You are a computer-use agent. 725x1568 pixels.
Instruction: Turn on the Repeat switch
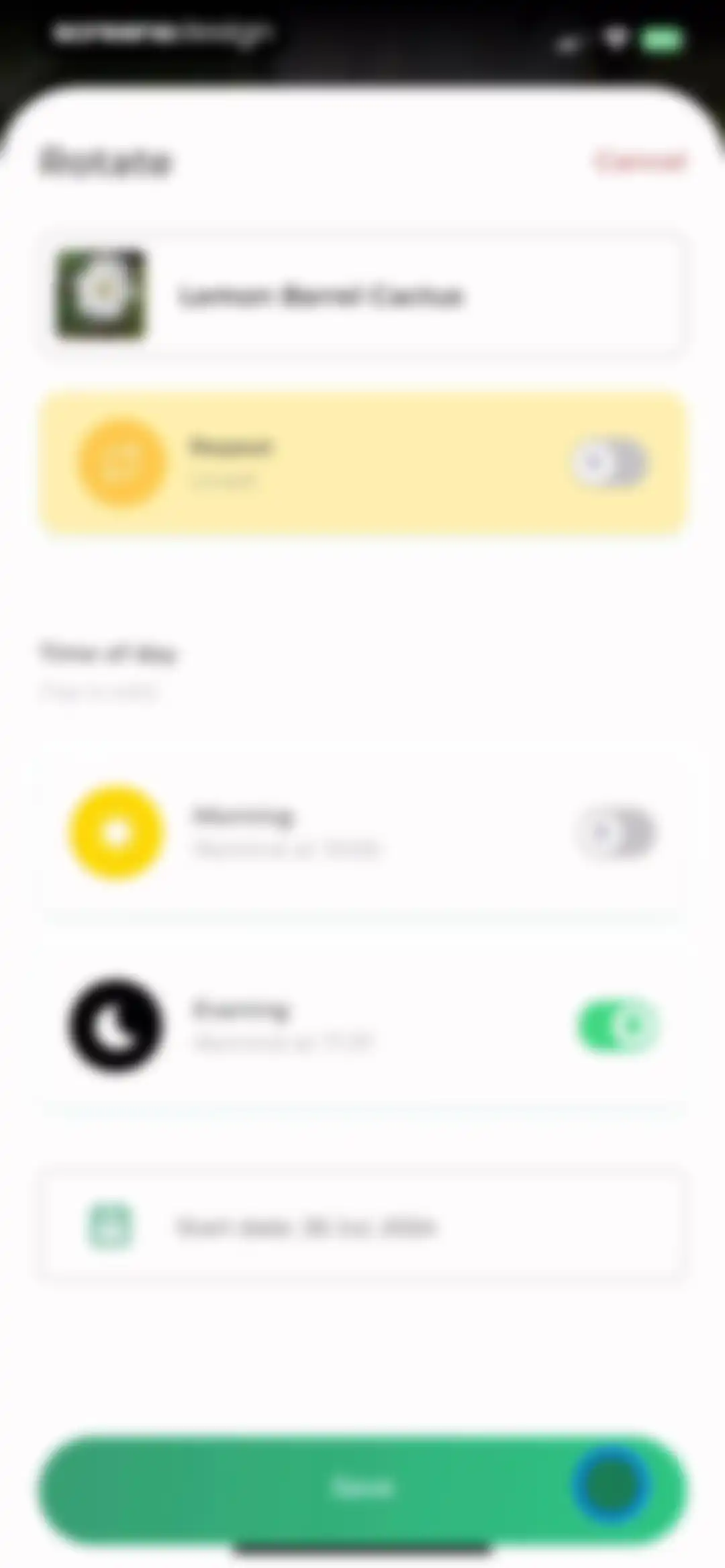[610, 463]
